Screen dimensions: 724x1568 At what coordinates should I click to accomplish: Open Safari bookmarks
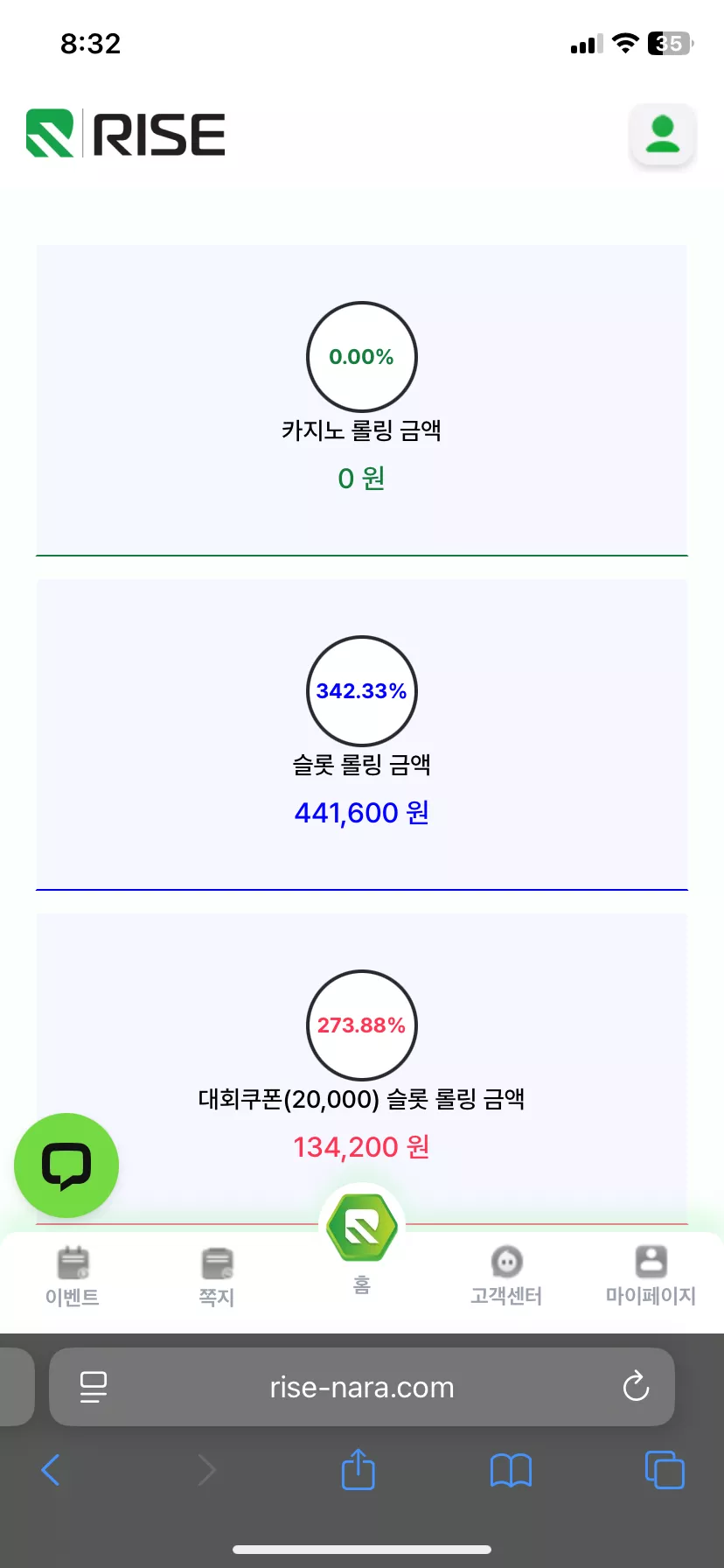click(511, 1470)
